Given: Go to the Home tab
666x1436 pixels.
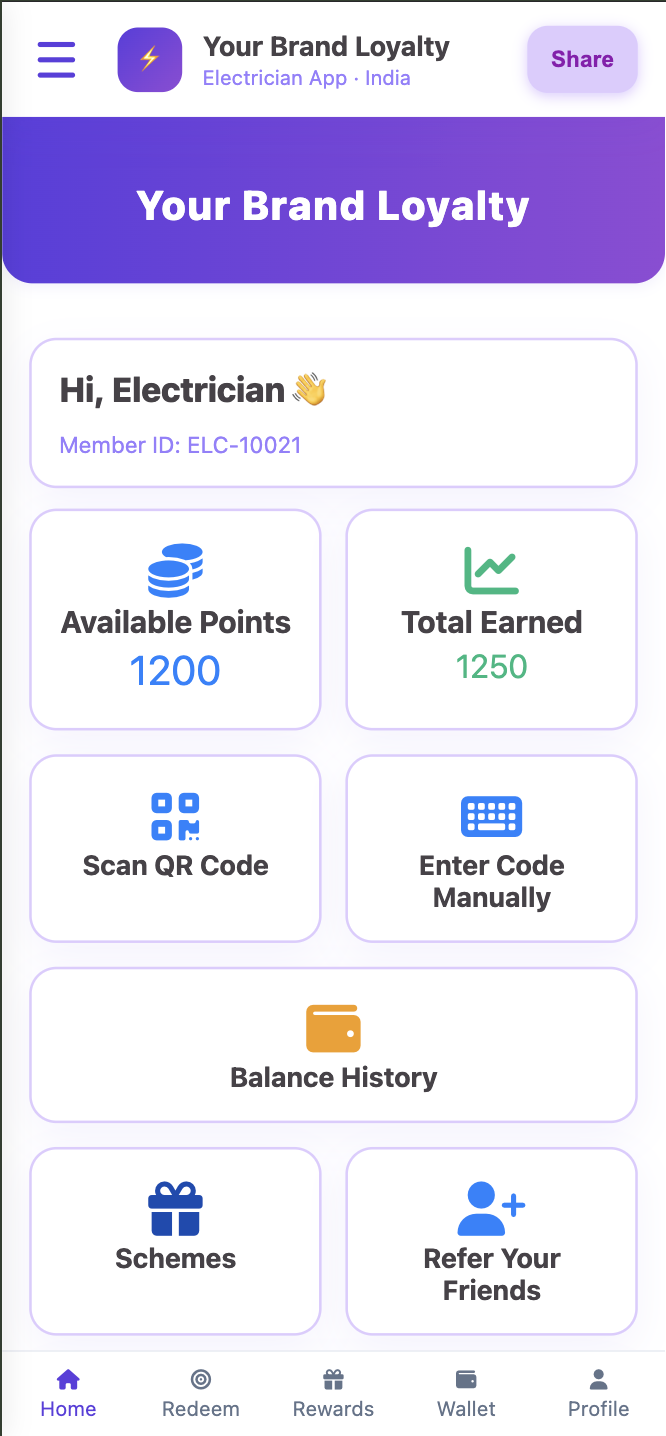Looking at the screenshot, I should pos(68,1394).
